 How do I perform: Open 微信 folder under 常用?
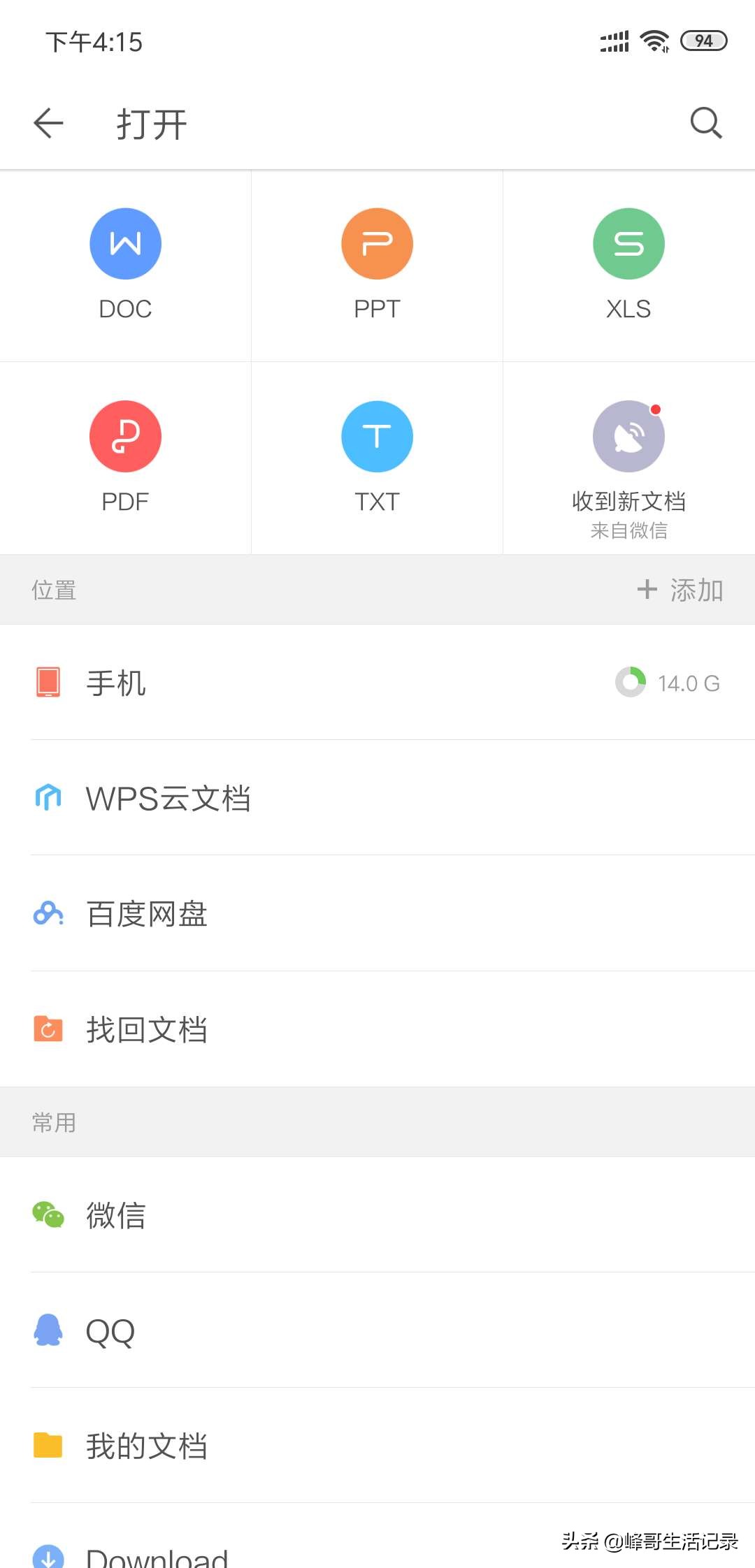377,1215
